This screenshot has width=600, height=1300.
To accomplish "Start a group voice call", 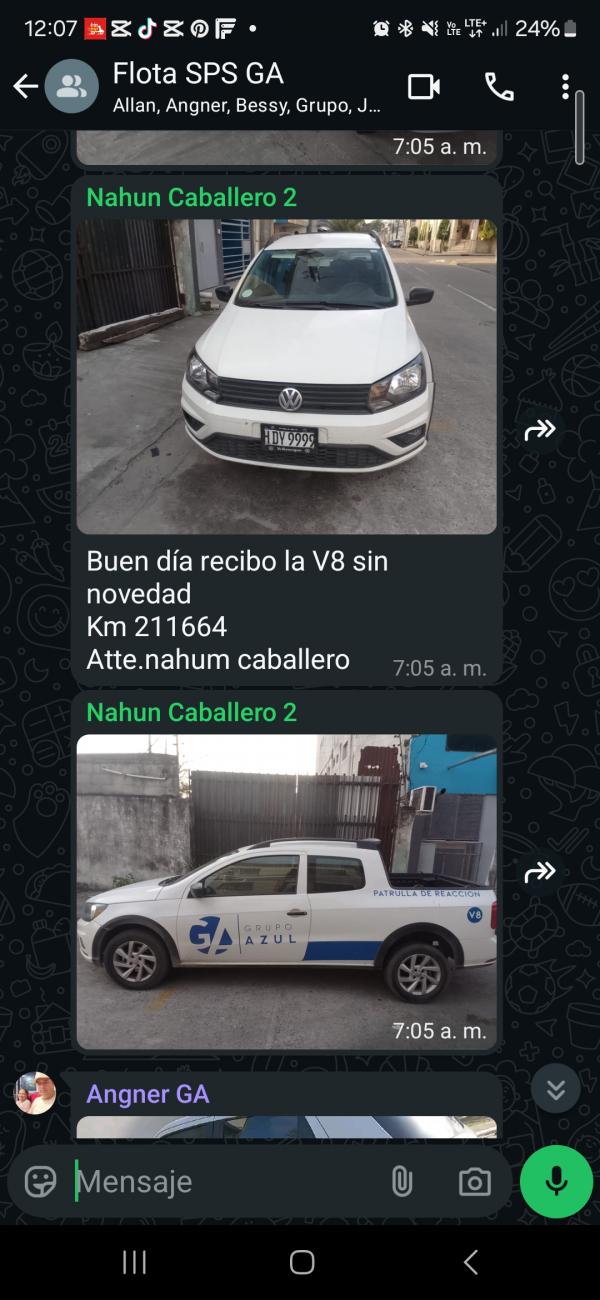I will (x=499, y=87).
